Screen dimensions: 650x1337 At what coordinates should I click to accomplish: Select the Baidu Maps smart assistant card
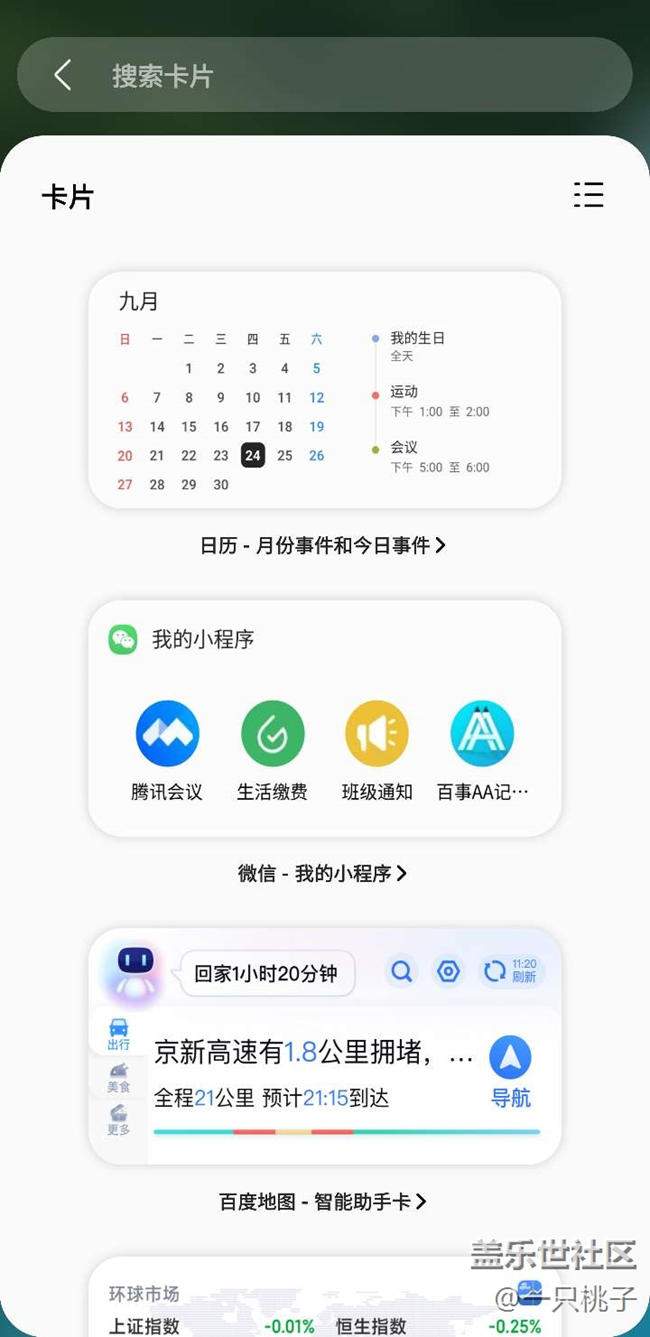(x=325, y=1046)
